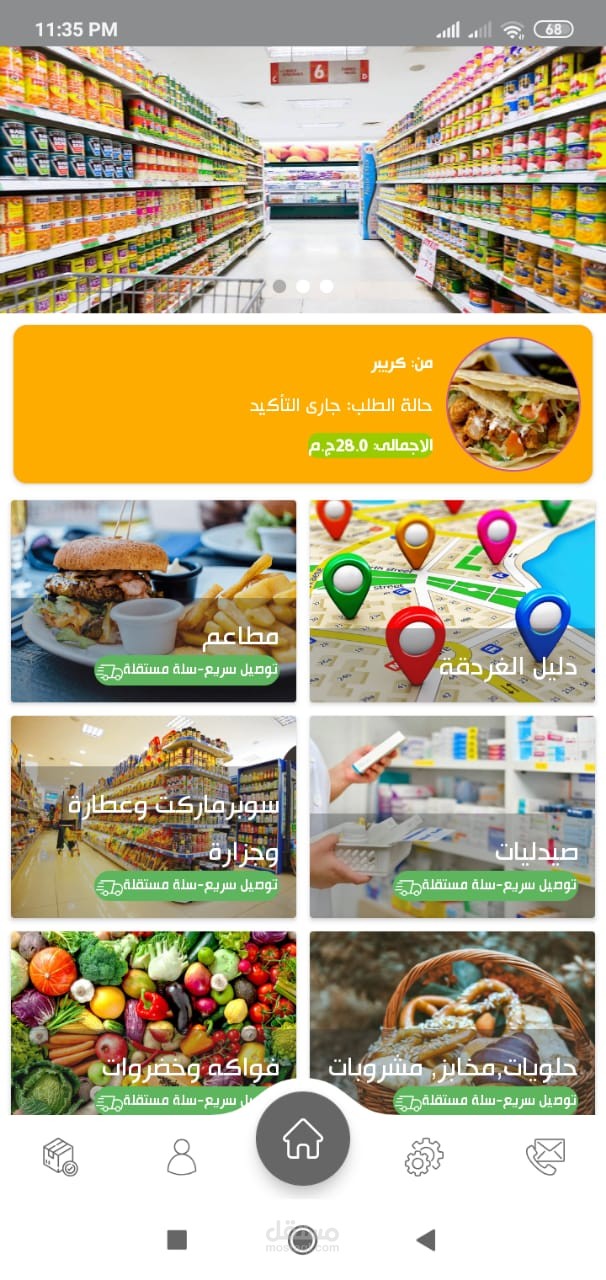This screenshot has height=1280, width=606.
Task: Open the supermarket aisle banner
Action: pos(303,180)
